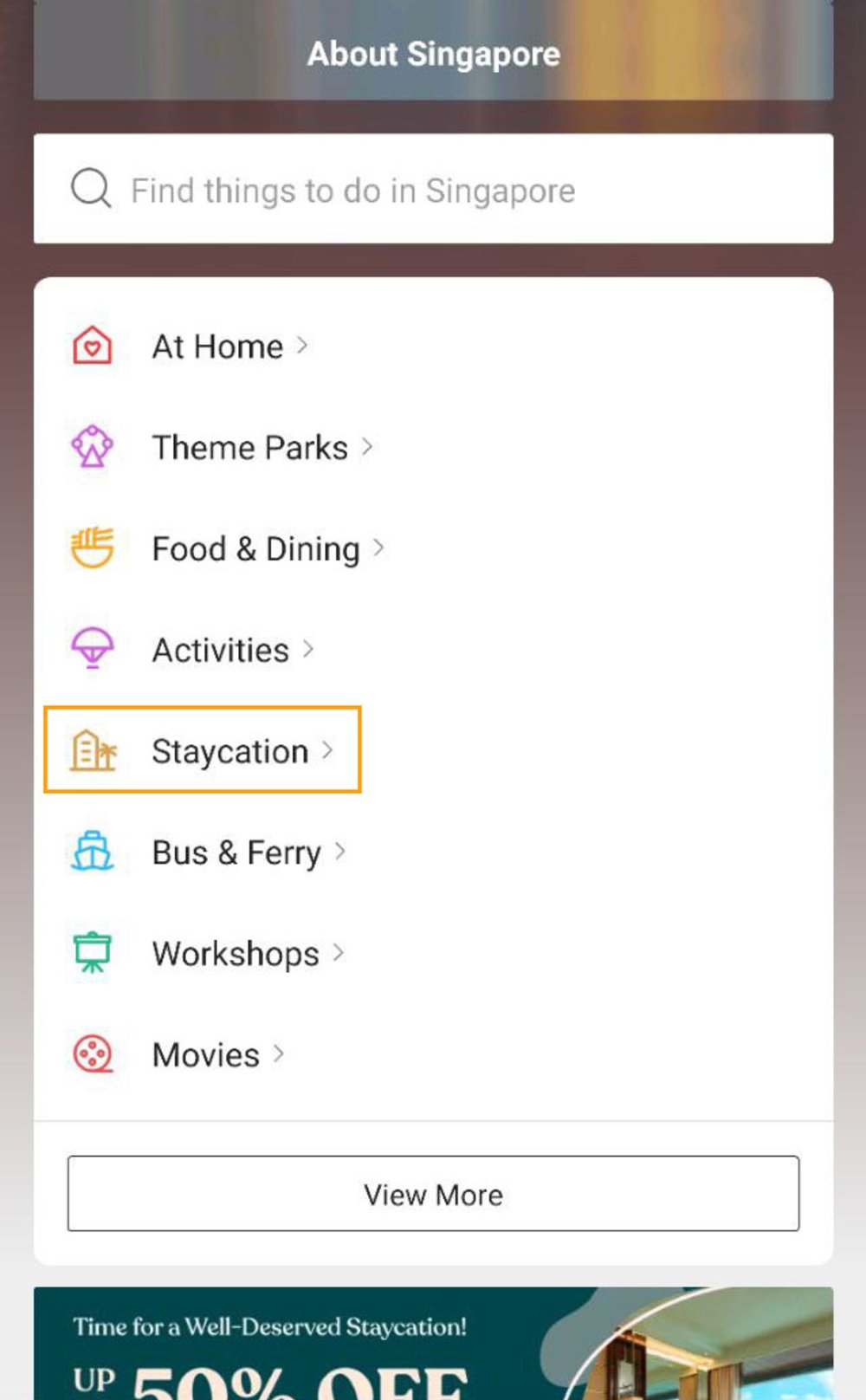The height and width of the screenshot is (1400, 866).
Task: Click the Theme Parks carousel icon
Action: pyautogui.click(x=92, y=447)
